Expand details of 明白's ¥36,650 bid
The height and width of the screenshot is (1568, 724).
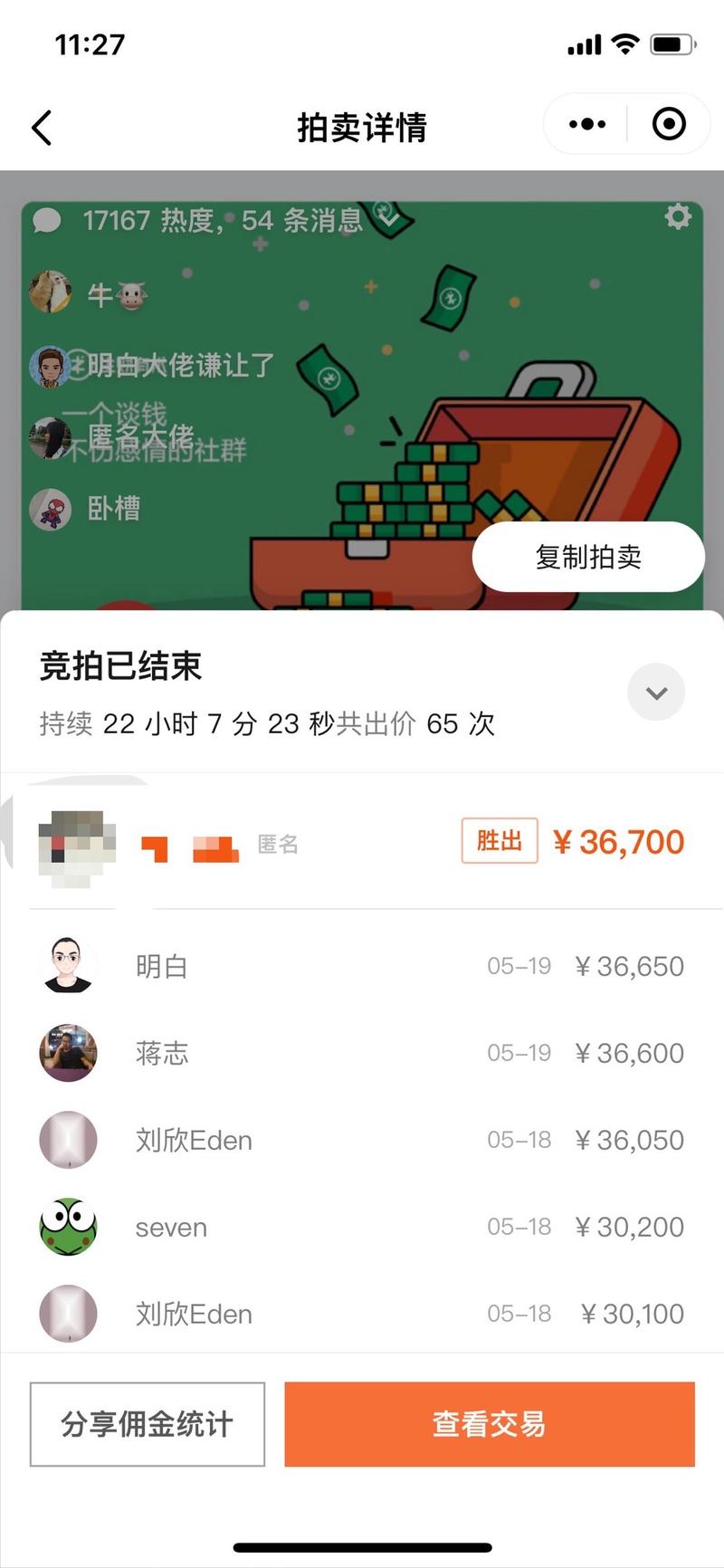362,966
